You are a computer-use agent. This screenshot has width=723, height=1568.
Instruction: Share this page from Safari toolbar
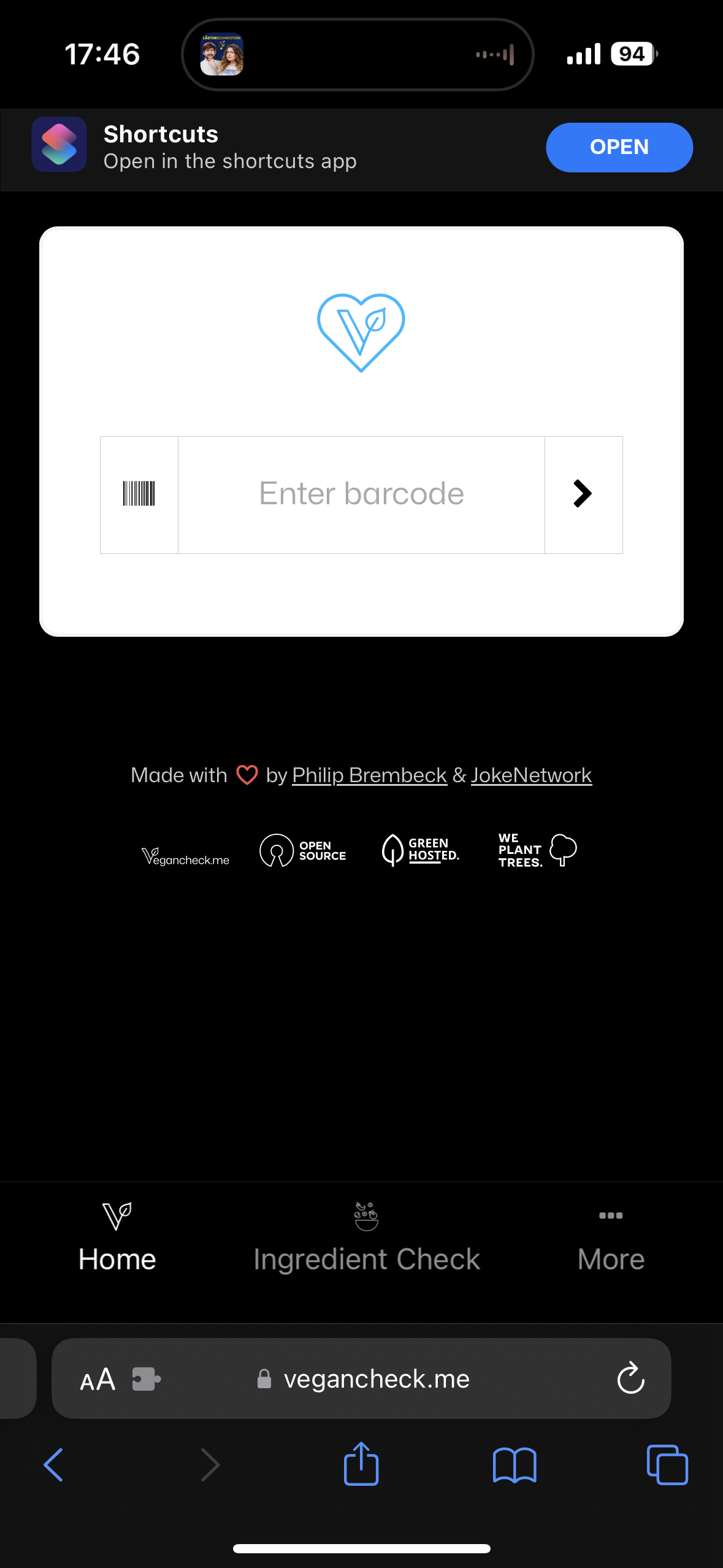pos(361,1464)
